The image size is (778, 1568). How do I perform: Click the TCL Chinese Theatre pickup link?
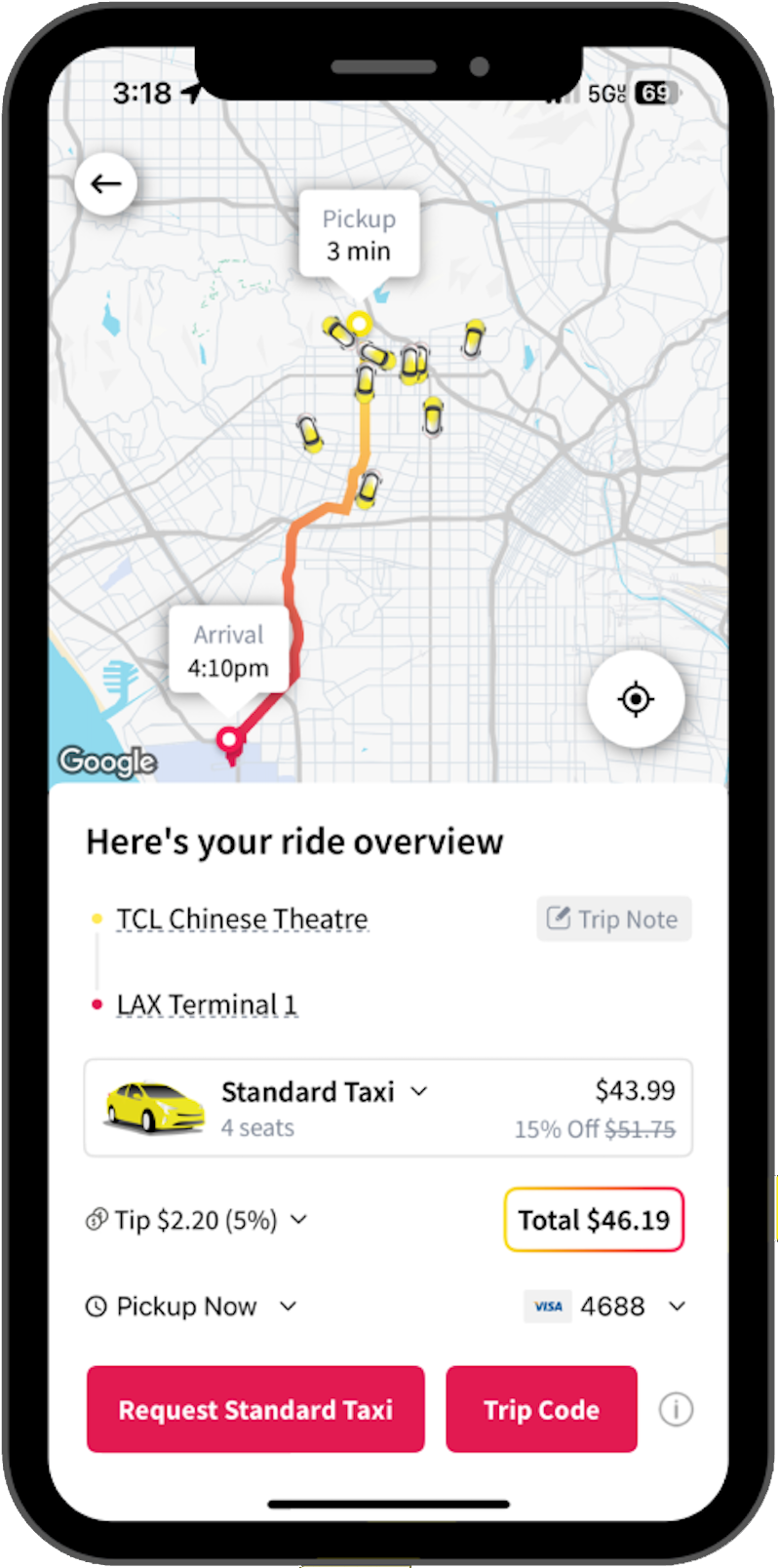(x=241, y=918)
